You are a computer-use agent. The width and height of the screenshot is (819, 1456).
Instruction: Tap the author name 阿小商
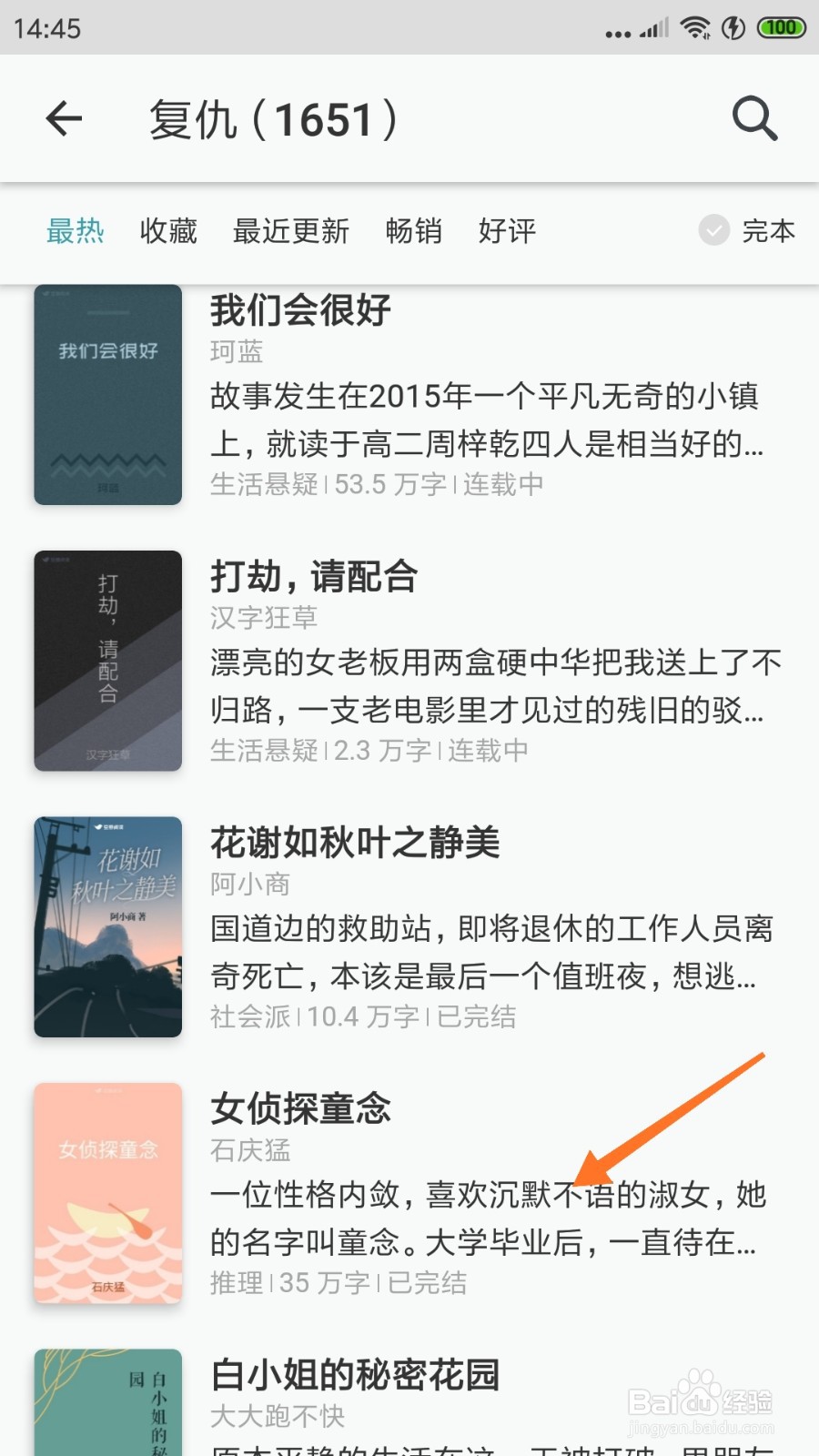pos(248,884)
